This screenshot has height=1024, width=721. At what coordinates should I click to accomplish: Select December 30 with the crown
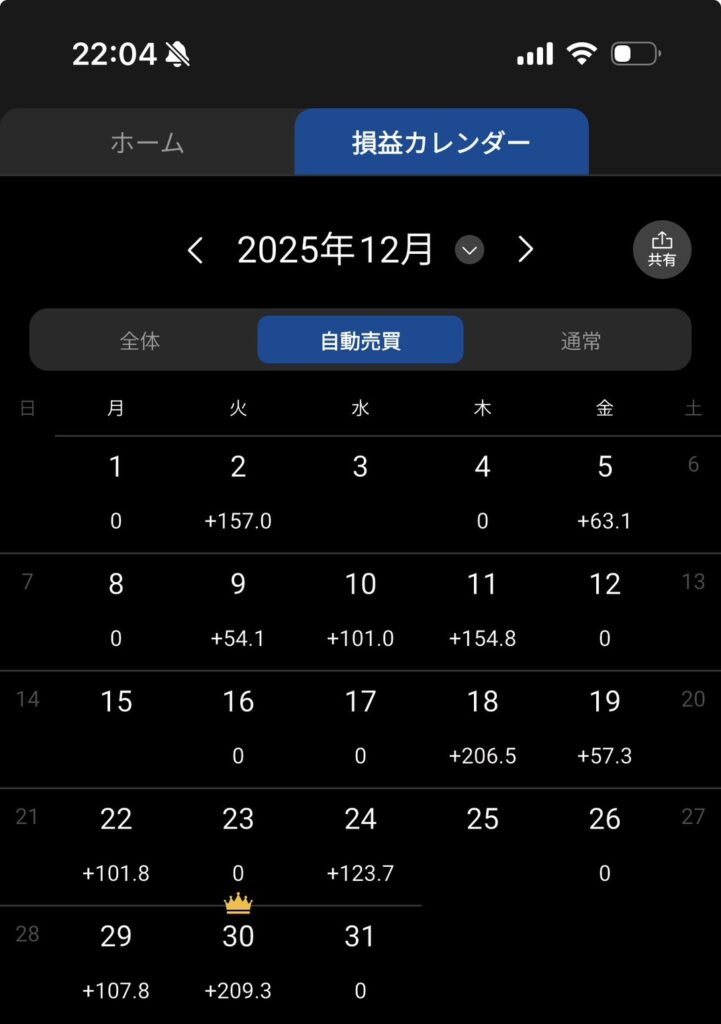(238, 960)
